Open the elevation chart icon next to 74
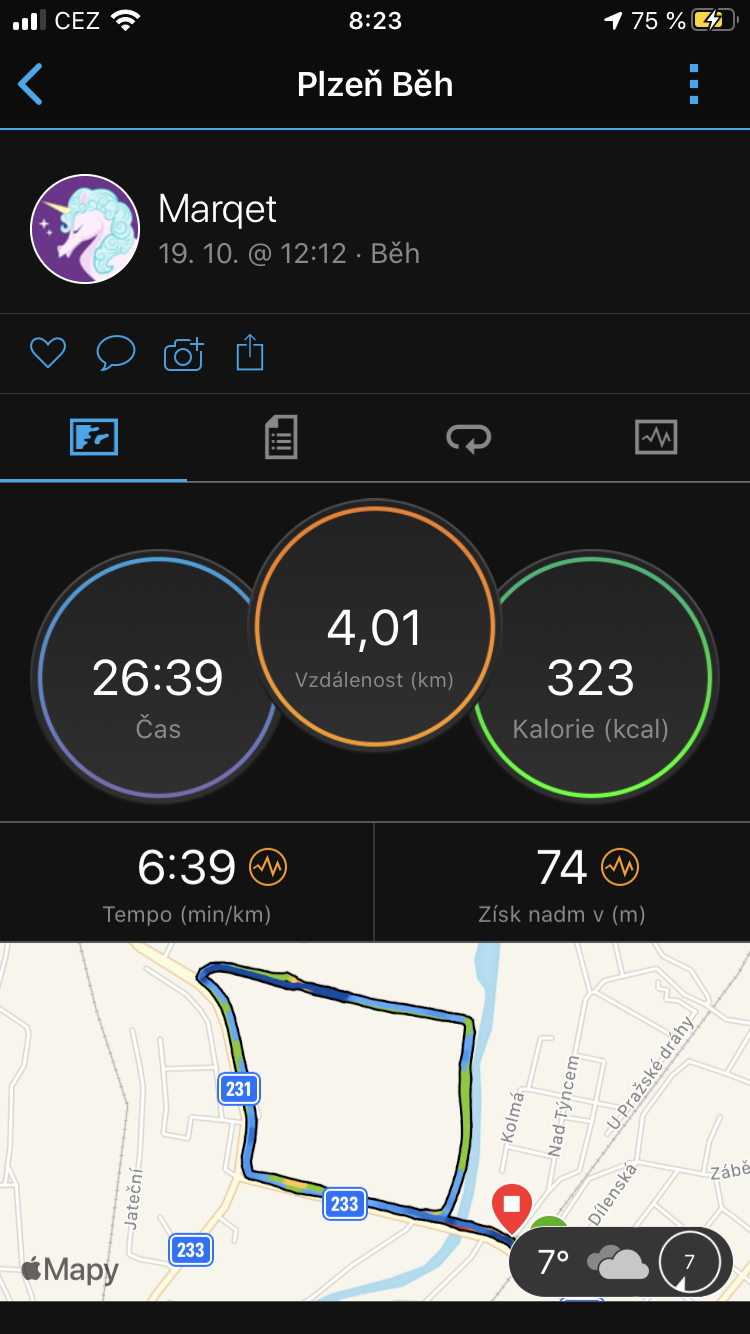 tap(620, 867)
